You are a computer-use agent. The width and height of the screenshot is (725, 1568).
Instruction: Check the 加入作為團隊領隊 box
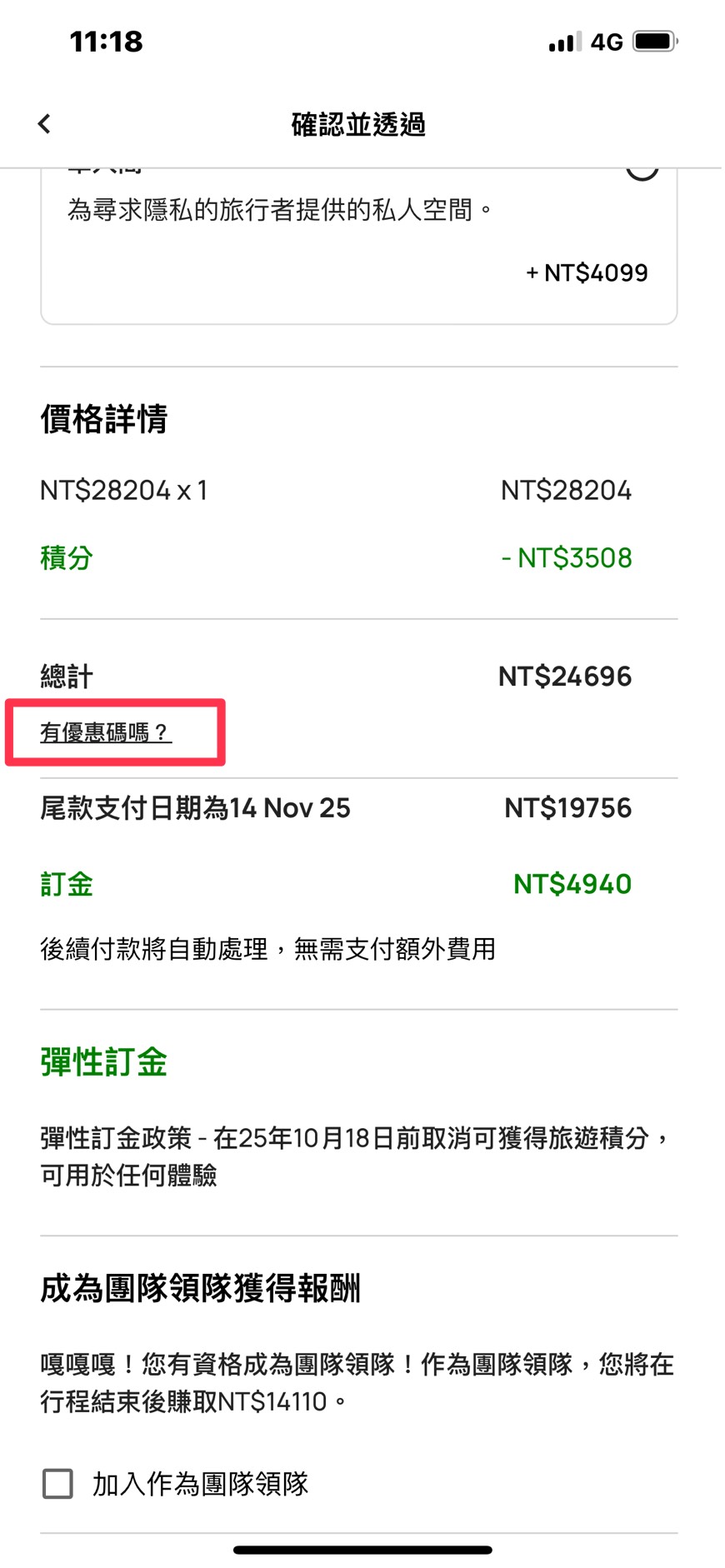(x=57, y=1483)
